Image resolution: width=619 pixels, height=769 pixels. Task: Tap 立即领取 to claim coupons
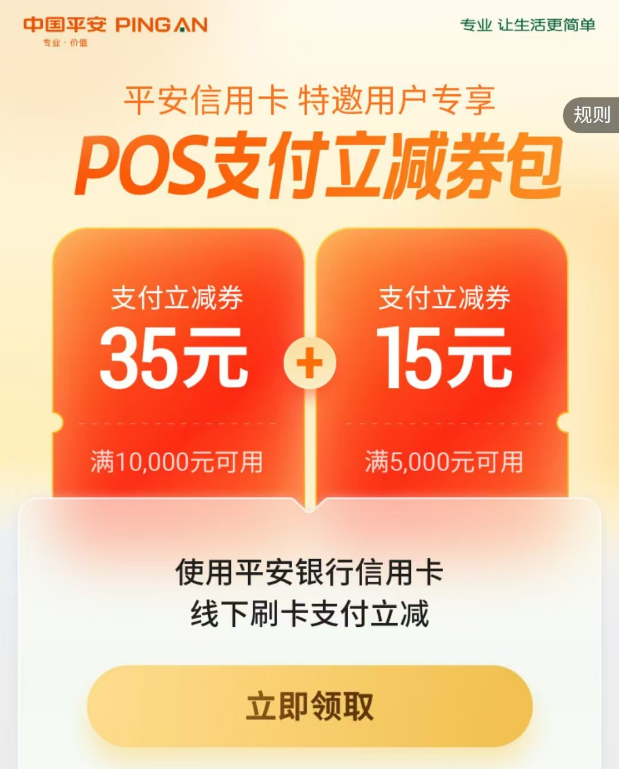[x=309, y=707]
